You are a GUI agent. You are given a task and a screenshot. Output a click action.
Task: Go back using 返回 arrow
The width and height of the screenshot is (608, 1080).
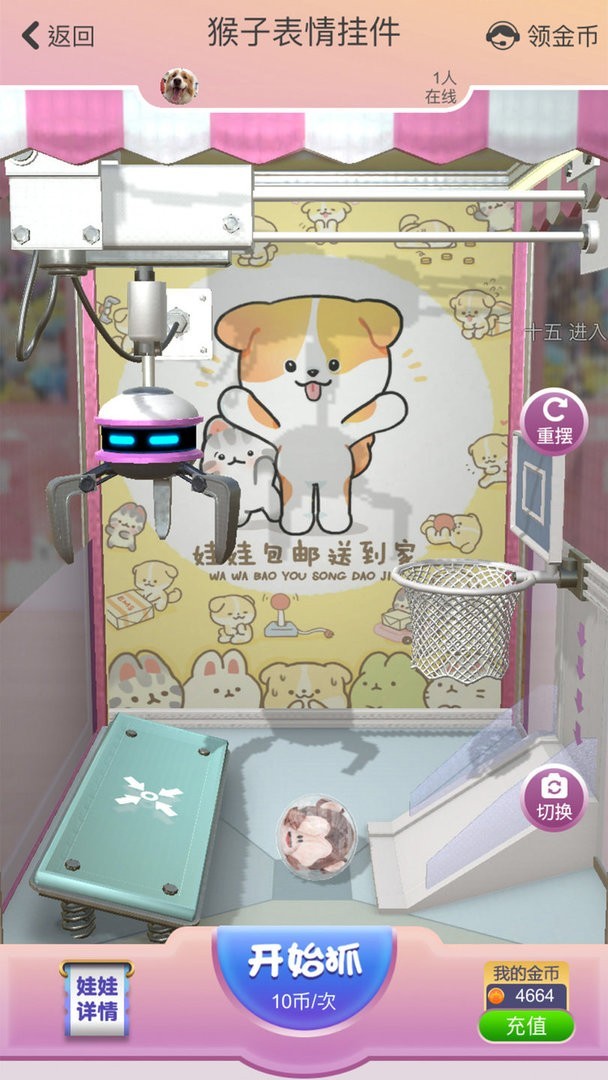click(57, 36)
